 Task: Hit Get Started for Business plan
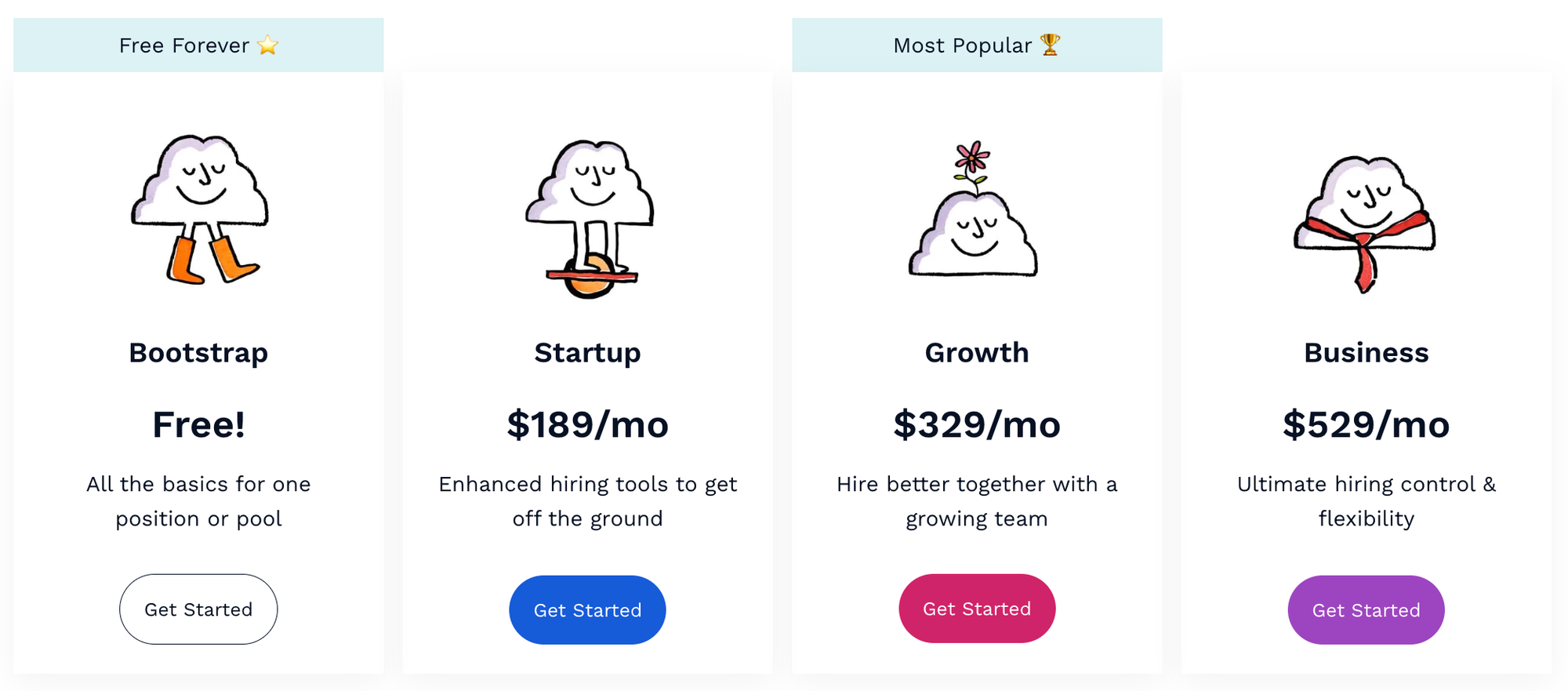click(x=1366, y=610)
